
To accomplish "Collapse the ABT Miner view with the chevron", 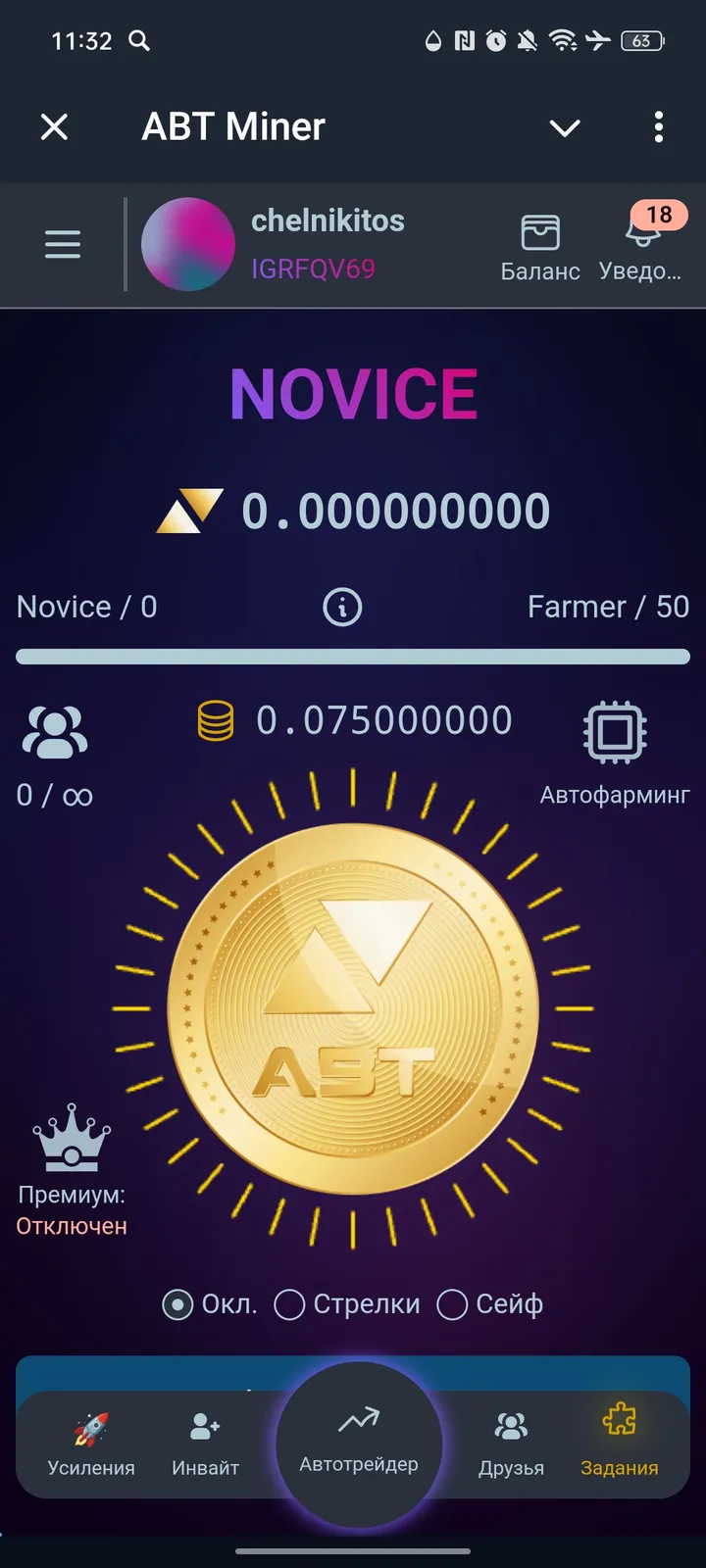I will pyautogui.click(x=565, y=127).
